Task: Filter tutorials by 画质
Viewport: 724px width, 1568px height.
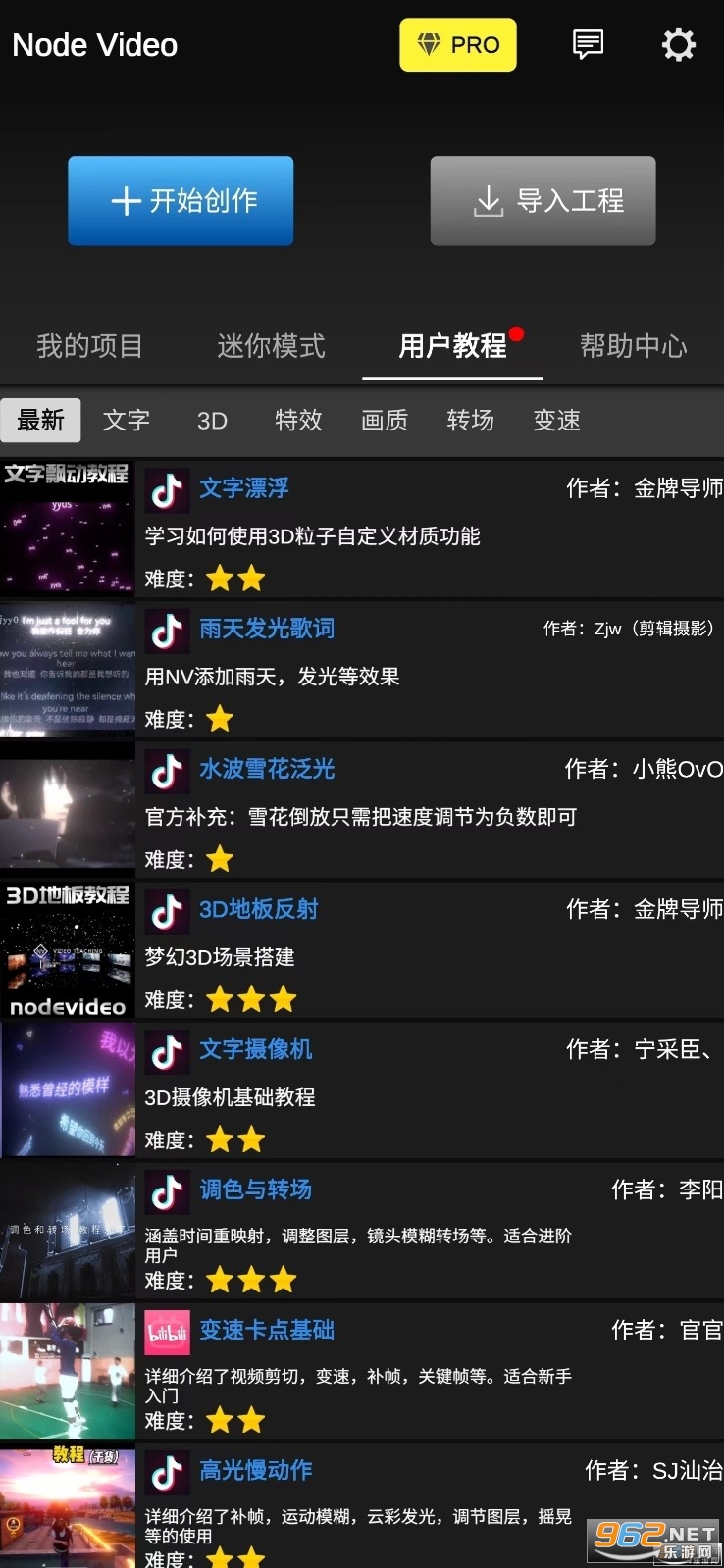Action: [385, 421]
